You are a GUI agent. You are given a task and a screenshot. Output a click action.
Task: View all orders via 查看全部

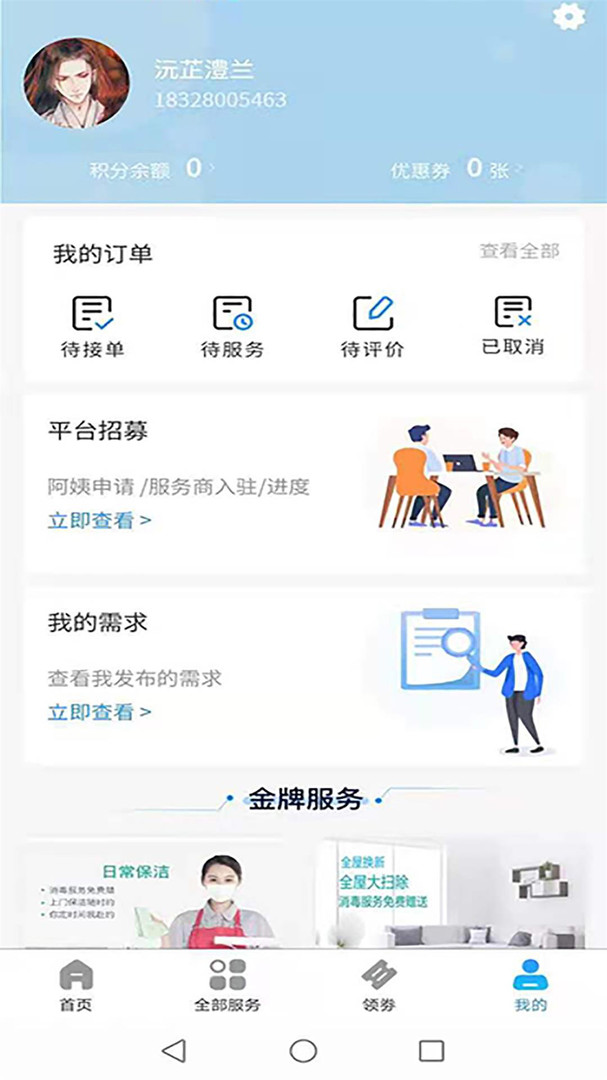519,251
